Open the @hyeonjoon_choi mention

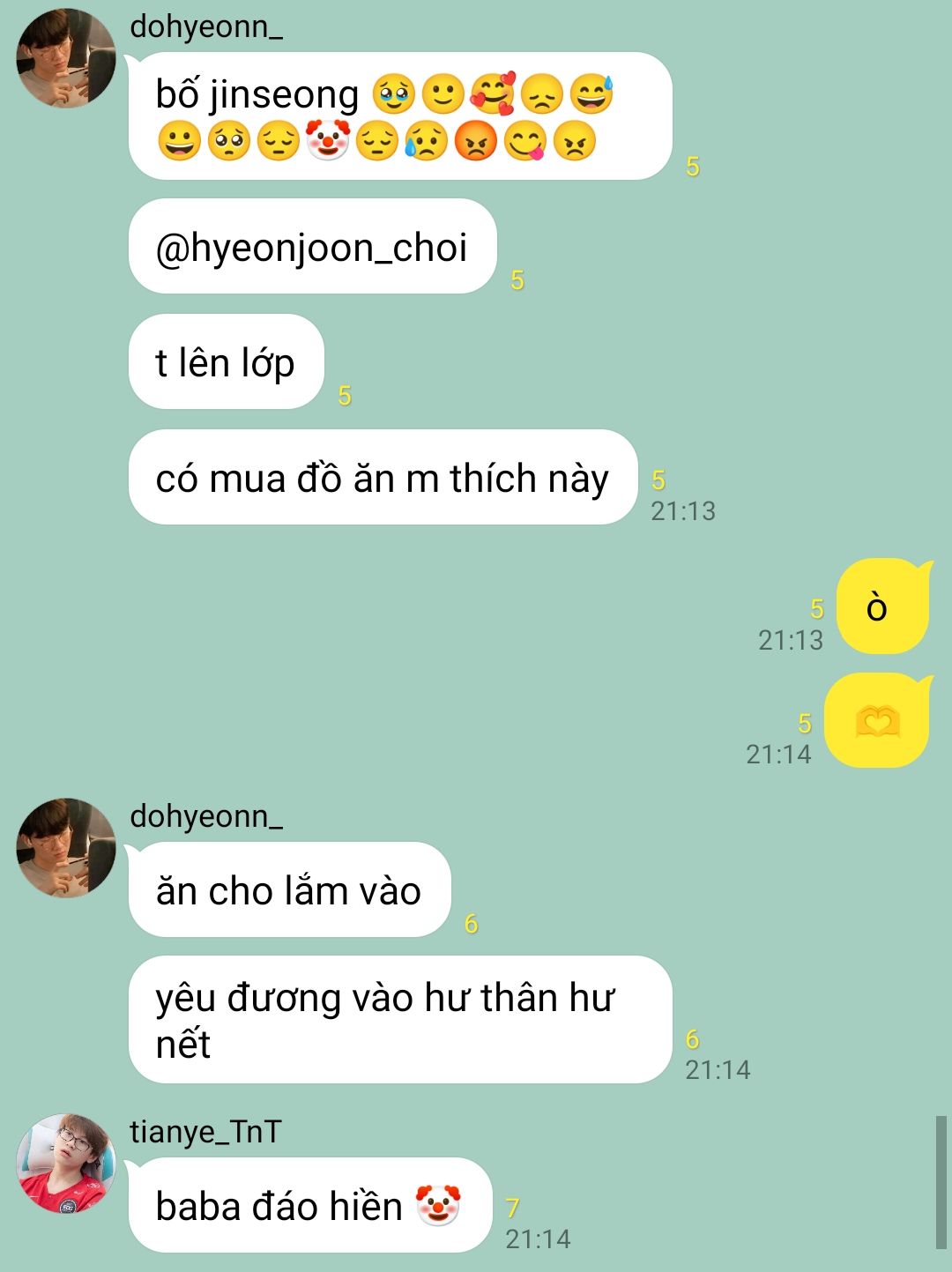[x=311, y=248]
